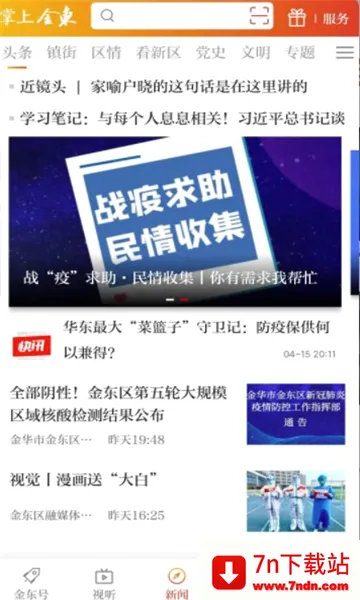Screen dimensions: 360x600
Task: Open the 视觉 漫画送大白 article
Action: click(x=178, y=501)
